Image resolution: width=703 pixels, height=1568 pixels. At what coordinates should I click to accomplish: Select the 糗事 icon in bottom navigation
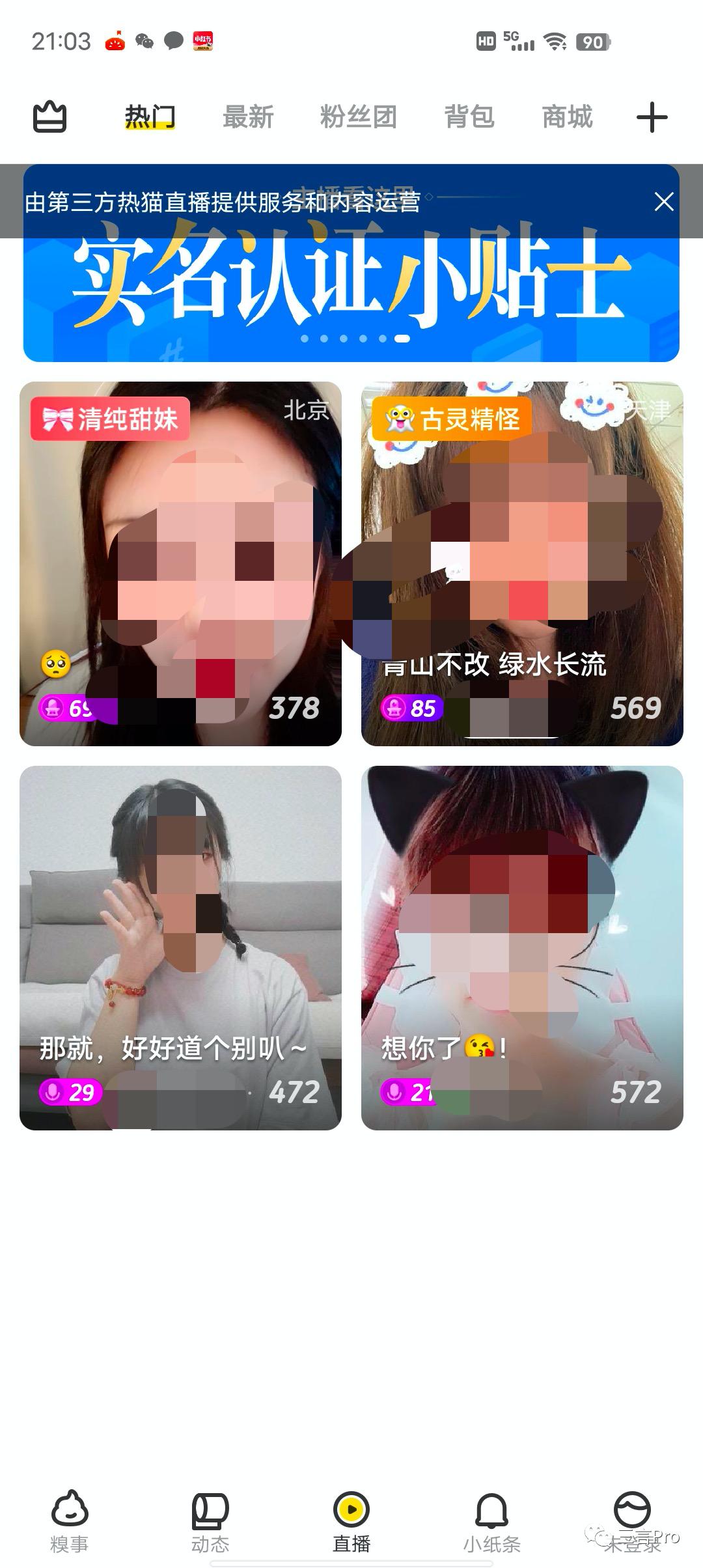point(70,1511)
